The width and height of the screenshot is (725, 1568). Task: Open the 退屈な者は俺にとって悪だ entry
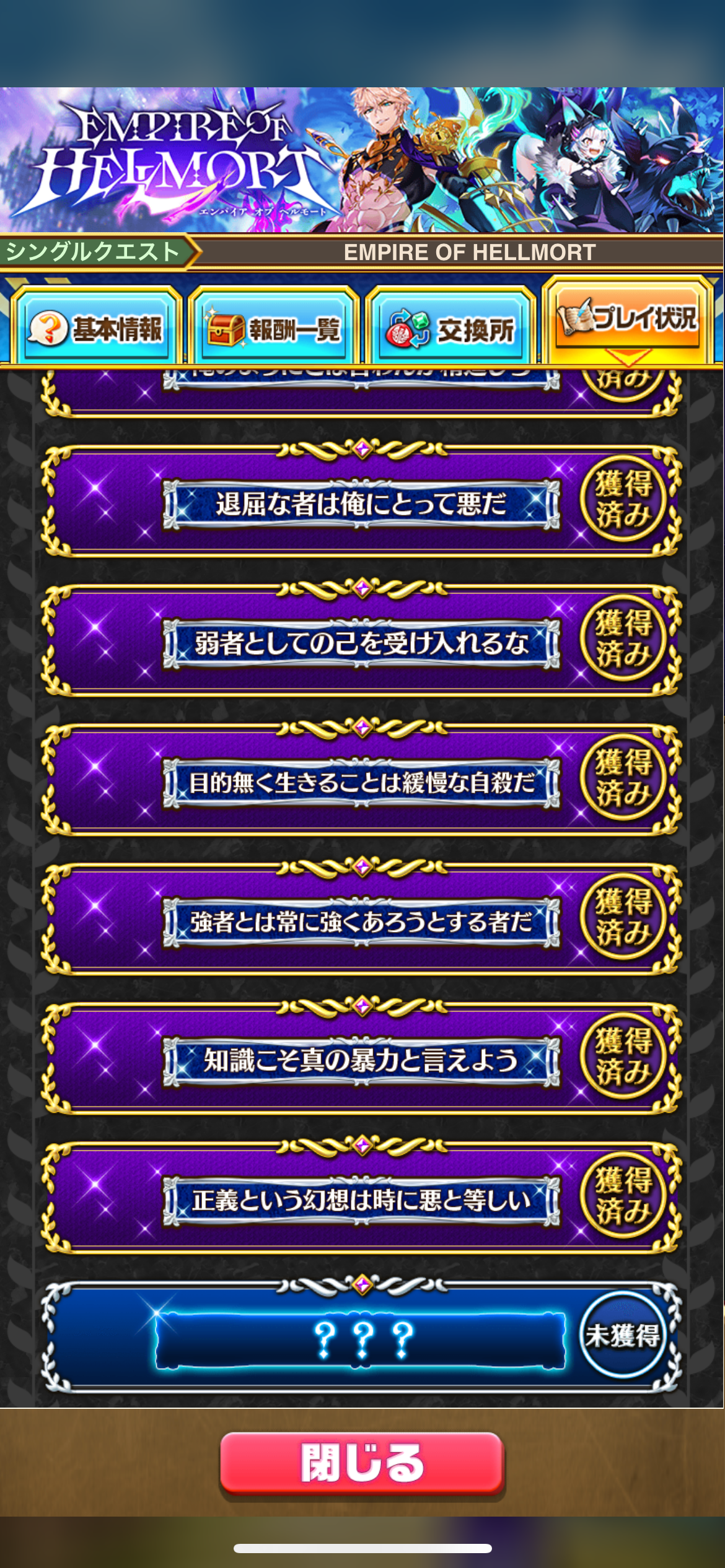pyautogui.click(x=362, y=499)
